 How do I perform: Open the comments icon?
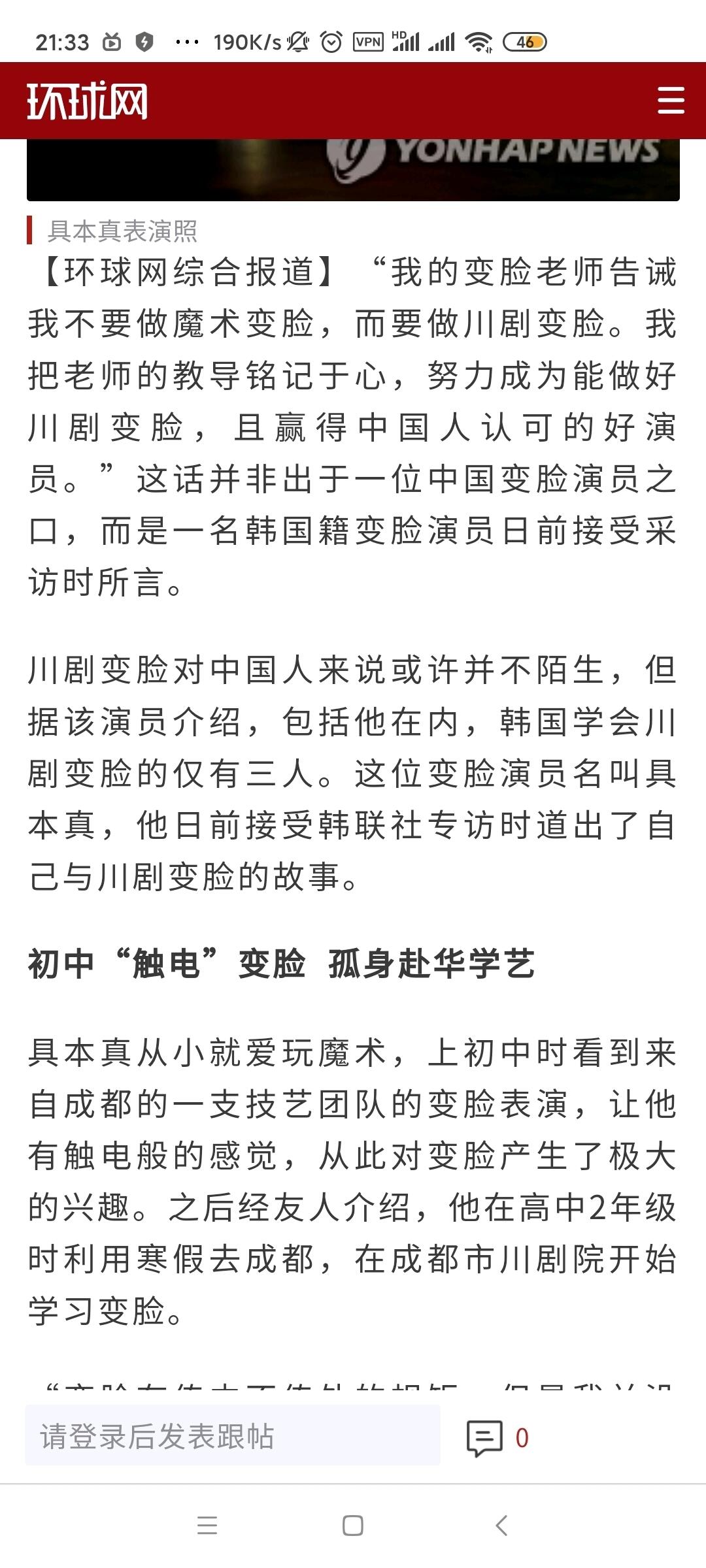tap(484, 1438)
